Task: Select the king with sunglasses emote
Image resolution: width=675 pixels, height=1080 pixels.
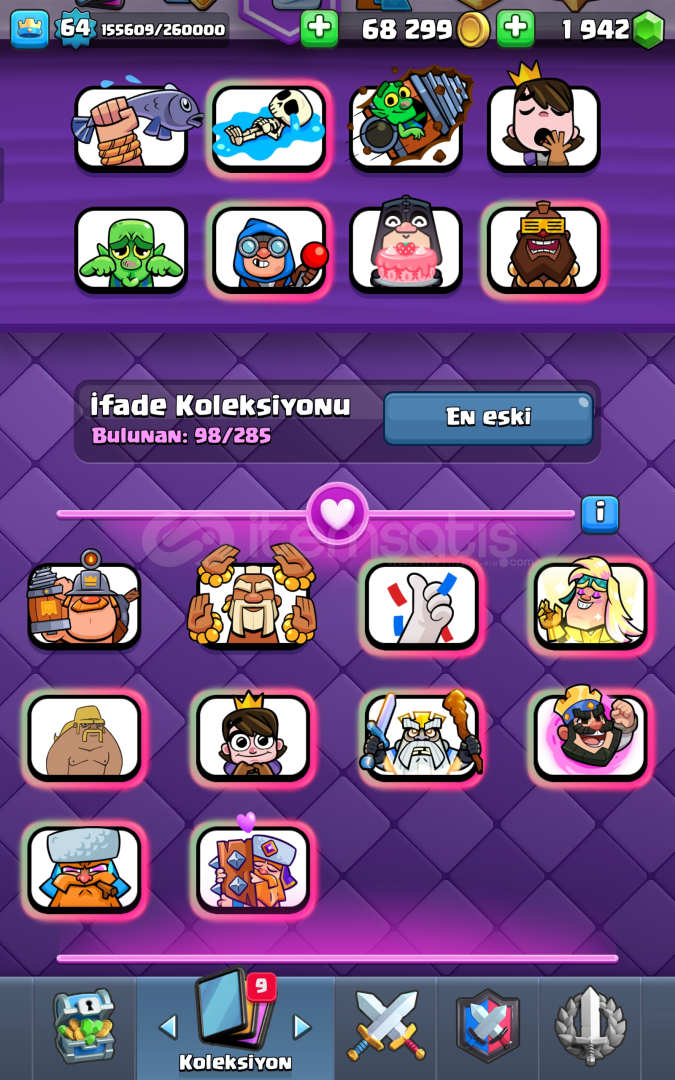Action: 544,250
